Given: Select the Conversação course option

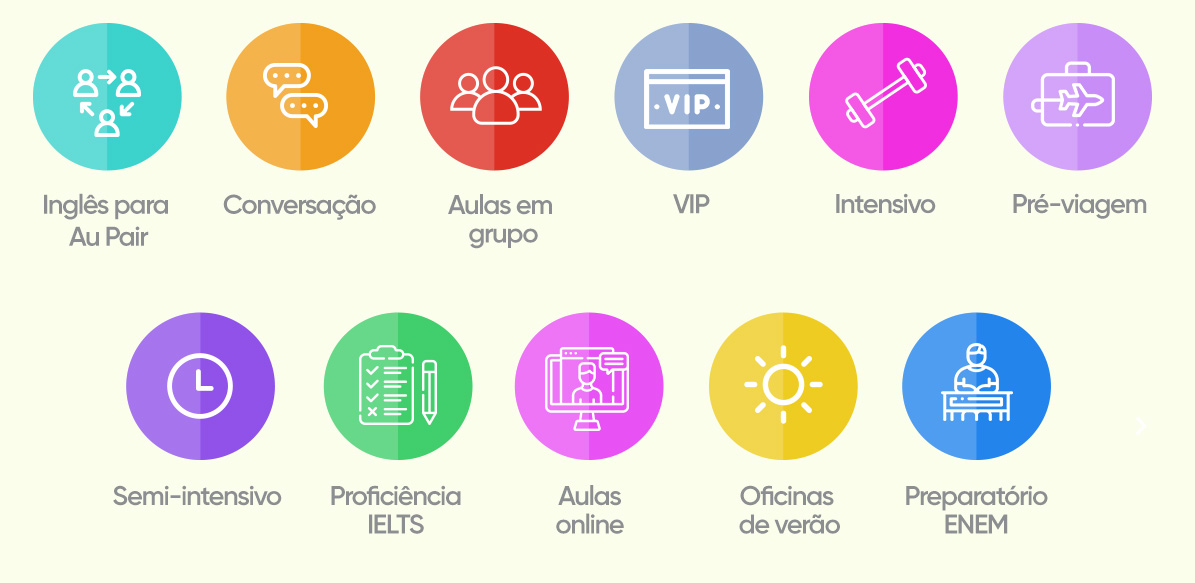Looking at the screenshot, I should pyautogui.click(x=301, y=97).
